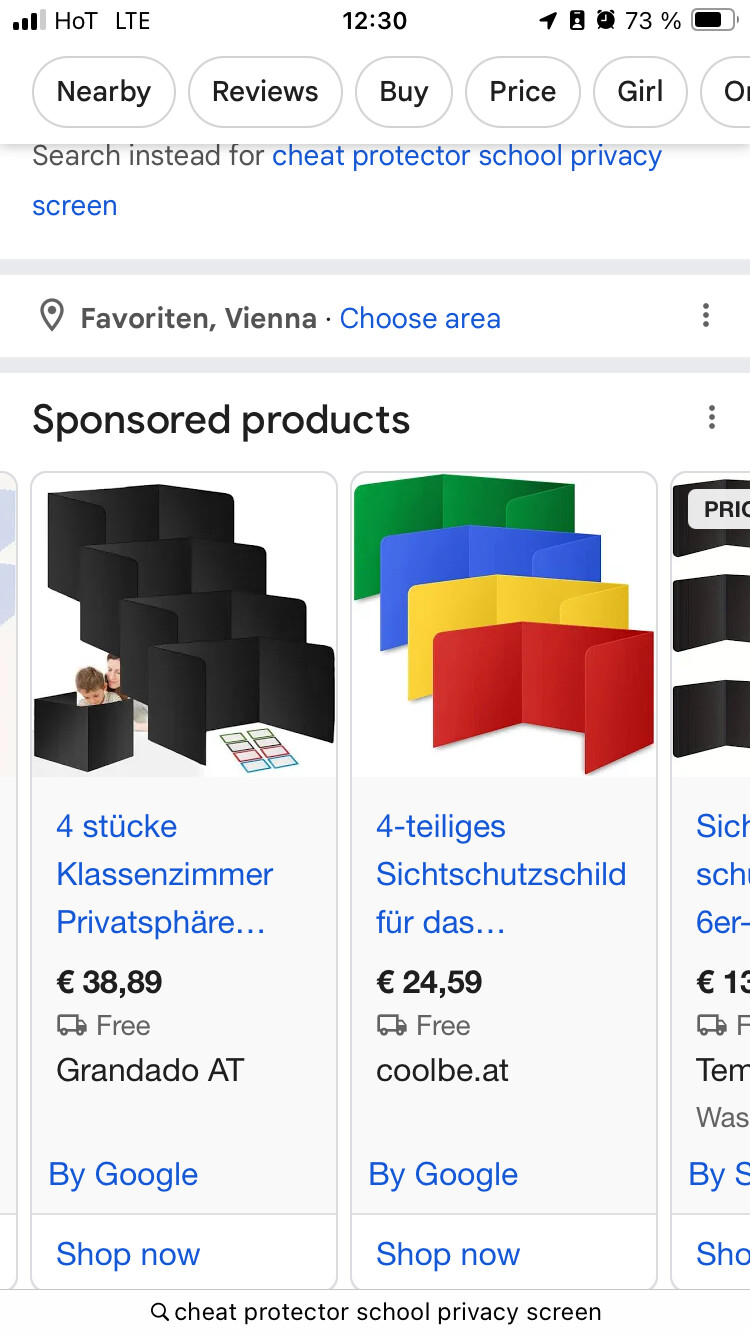The image size is (750, 1334).
Task: Tap the search address bar at bottom
Action: [x=375, y=1311]
